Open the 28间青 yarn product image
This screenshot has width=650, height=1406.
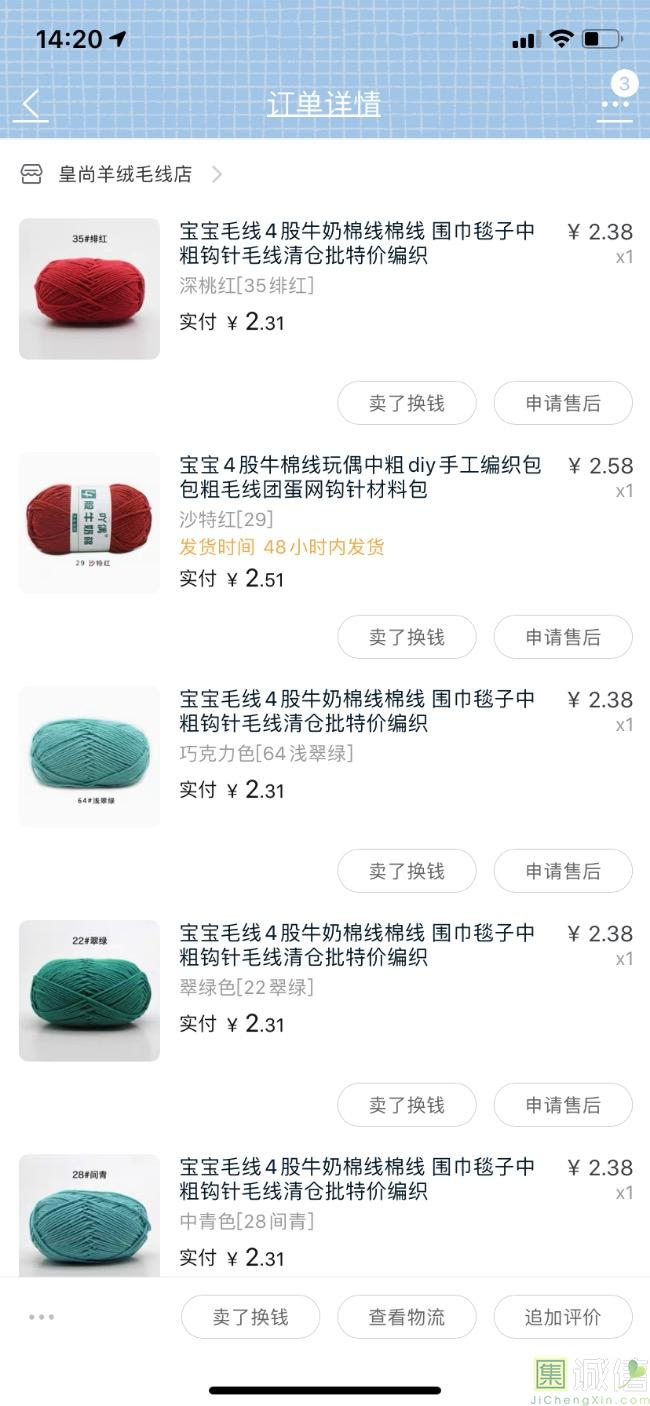(x=89, y=1215)
